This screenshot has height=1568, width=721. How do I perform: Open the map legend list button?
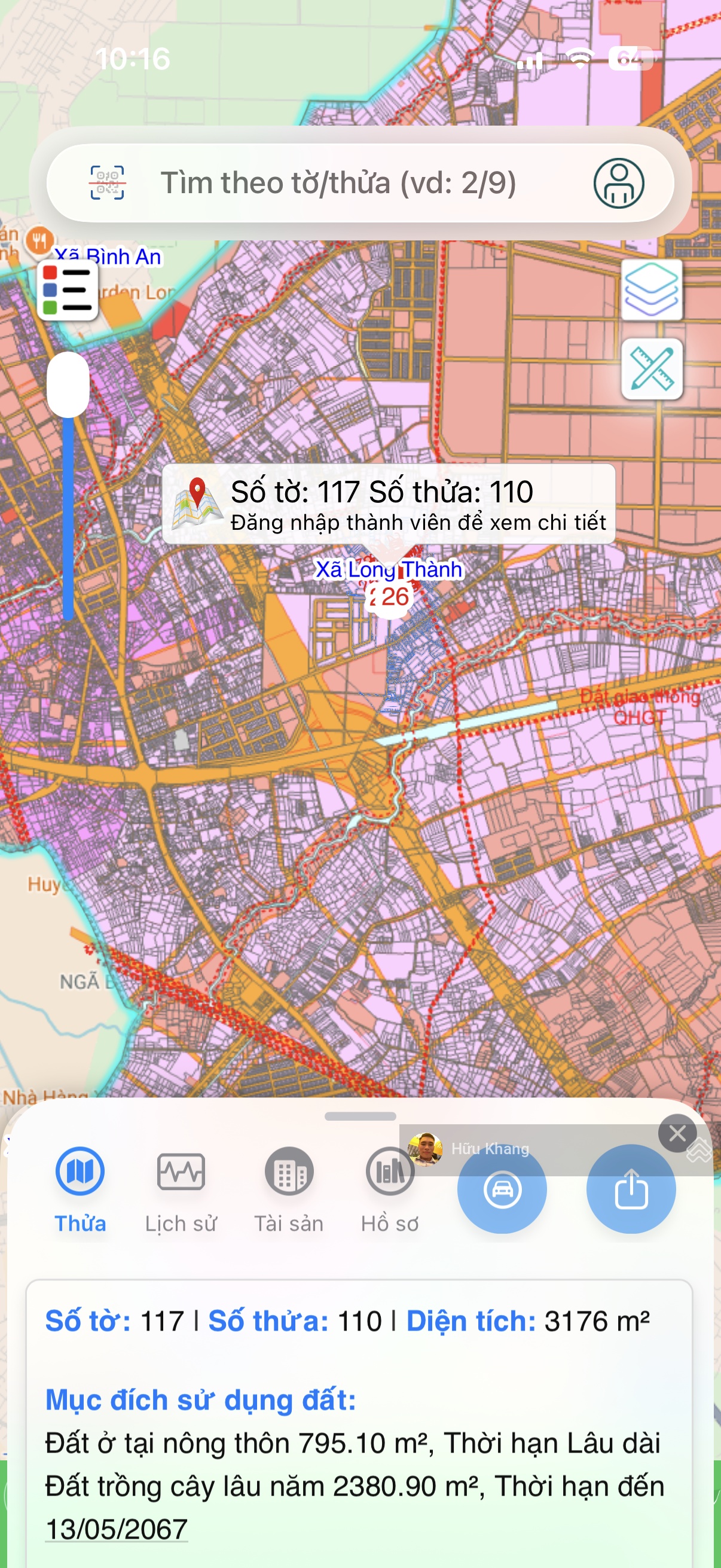pos(68,291)
